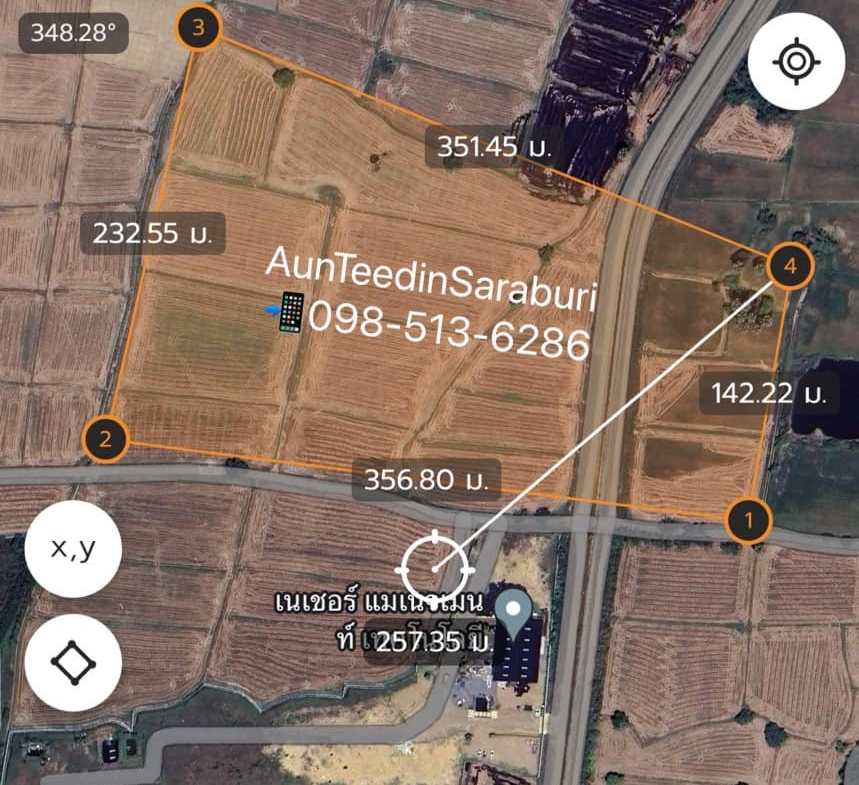The height and width of the screenshot is (785, 859).
Task: Tap the polygon shape tool button
Action: coord(73,663)
